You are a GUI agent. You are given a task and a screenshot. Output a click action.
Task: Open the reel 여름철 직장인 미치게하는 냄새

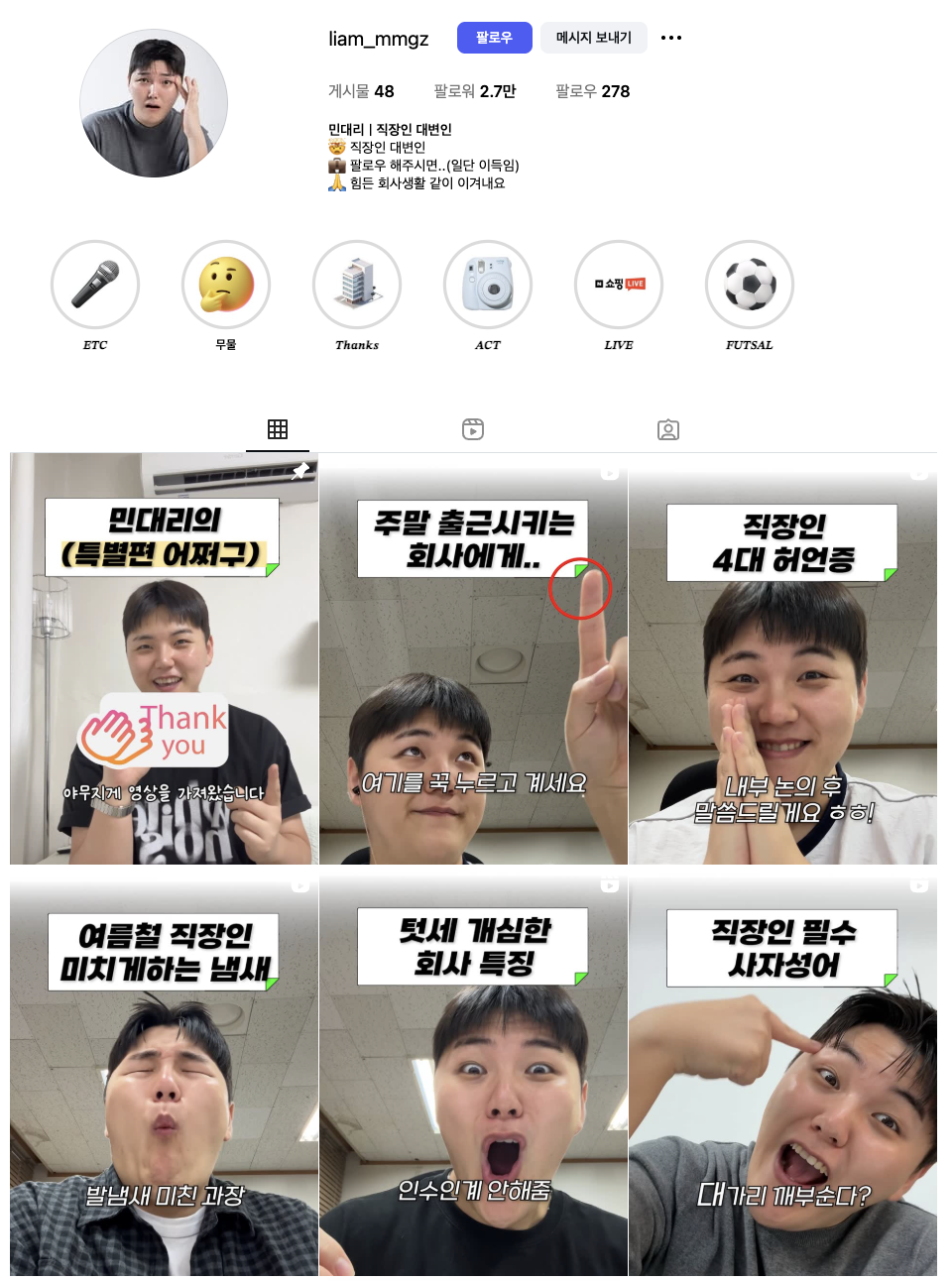[x=164, y=1076]
